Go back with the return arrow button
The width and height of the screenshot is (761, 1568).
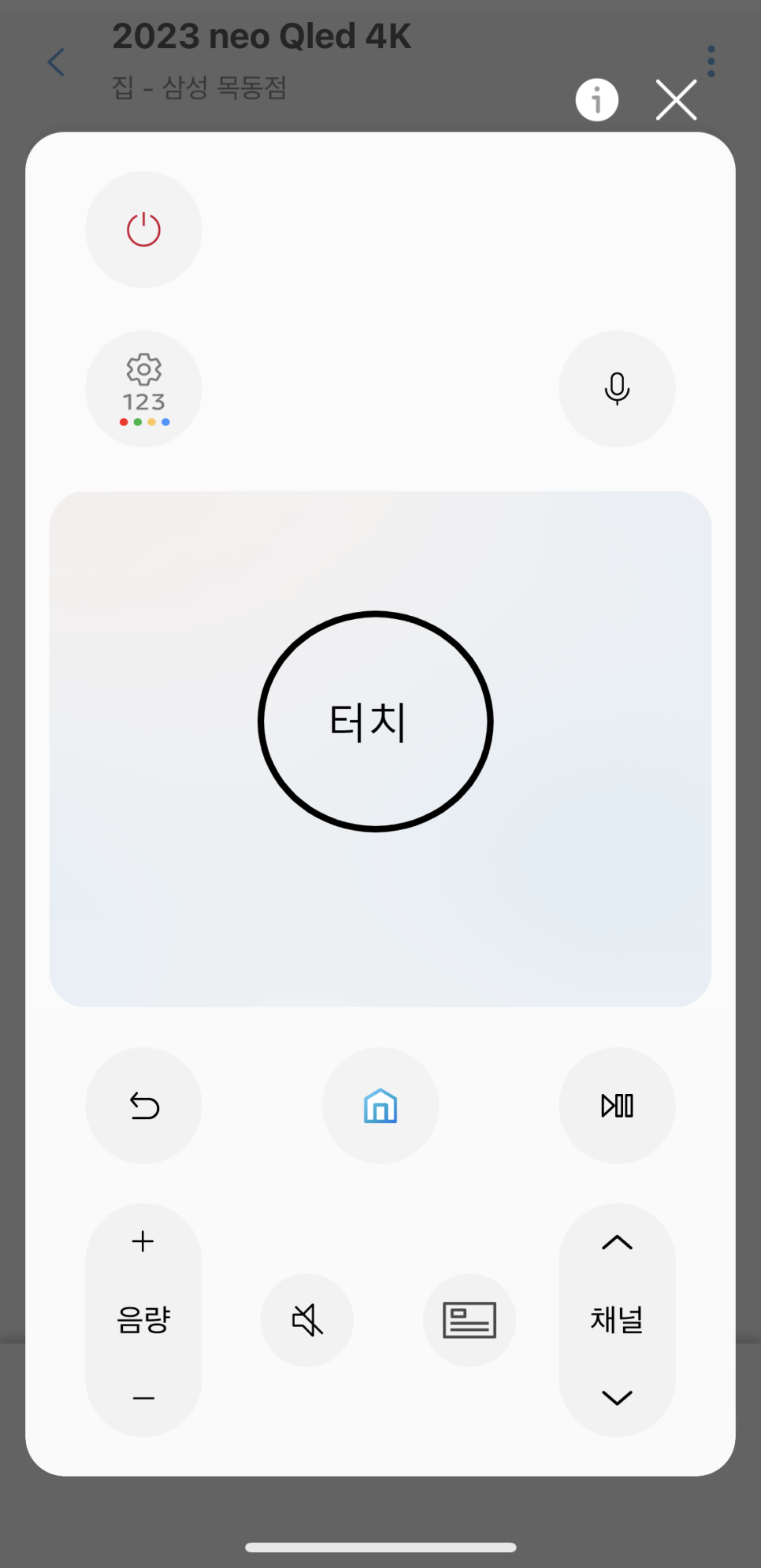(x=143, y=1106)
